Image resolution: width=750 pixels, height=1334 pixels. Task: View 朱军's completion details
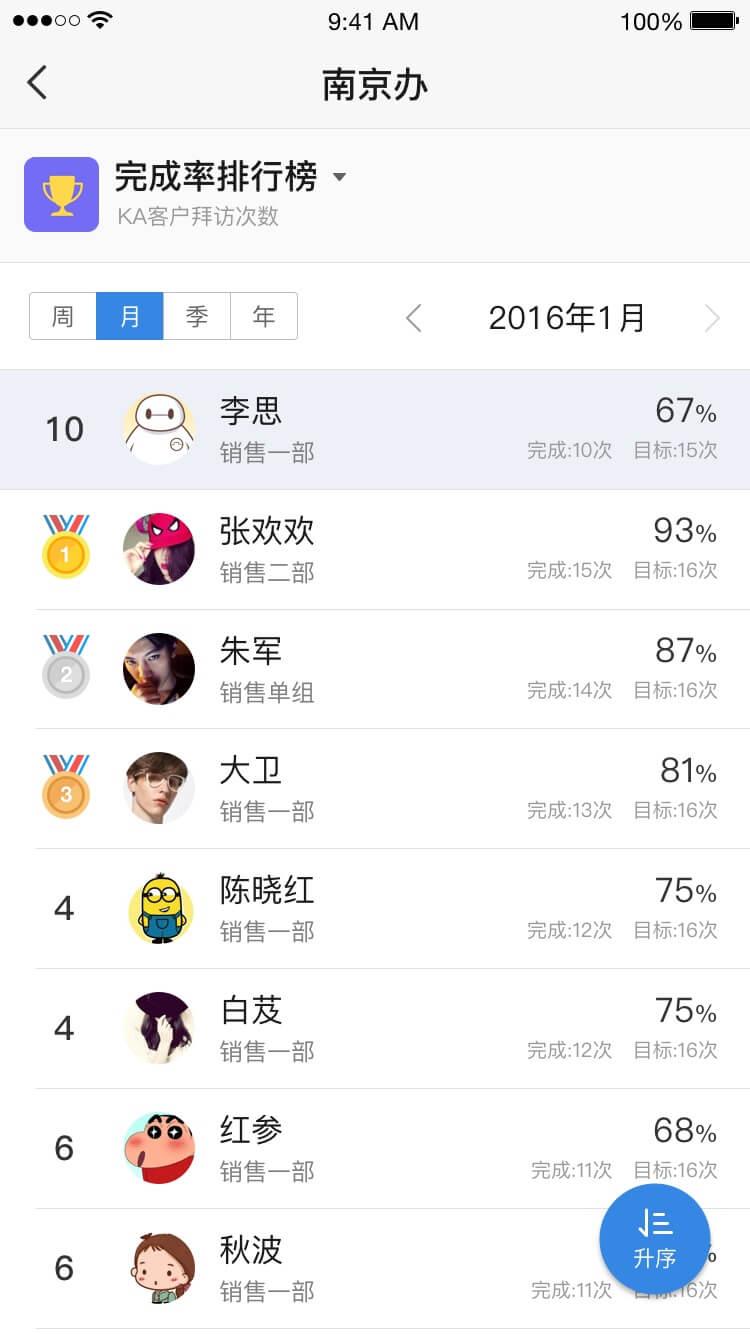click(x=375, y=669)
